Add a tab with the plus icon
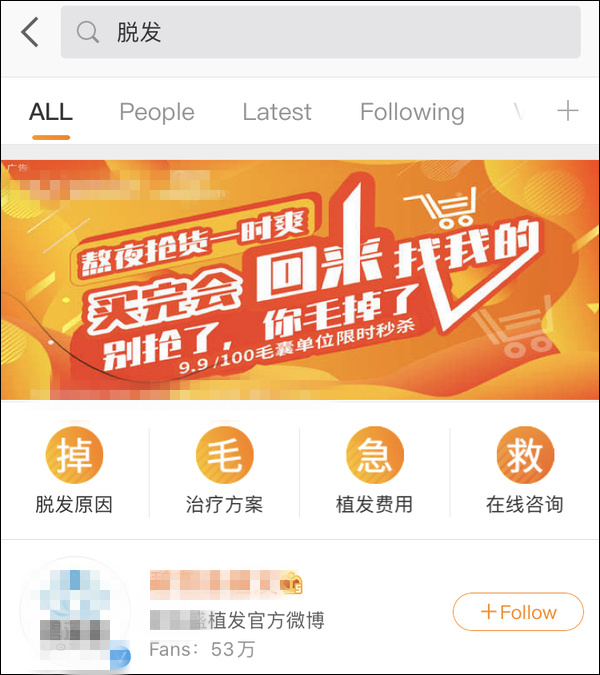Image resolution: width=600 pixels, height=675 pixels. point(568,111)
